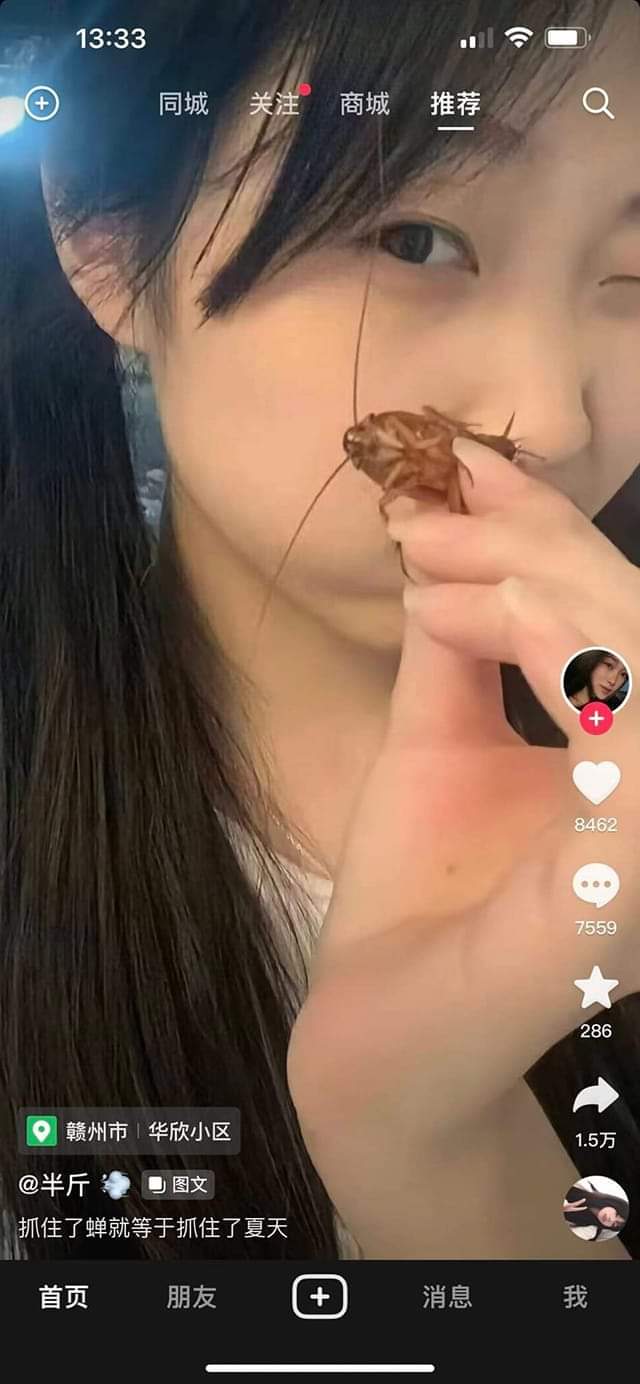Share this post using the arrow icon
Screen dimensions: 640x1384
(x=596, y=1098)
